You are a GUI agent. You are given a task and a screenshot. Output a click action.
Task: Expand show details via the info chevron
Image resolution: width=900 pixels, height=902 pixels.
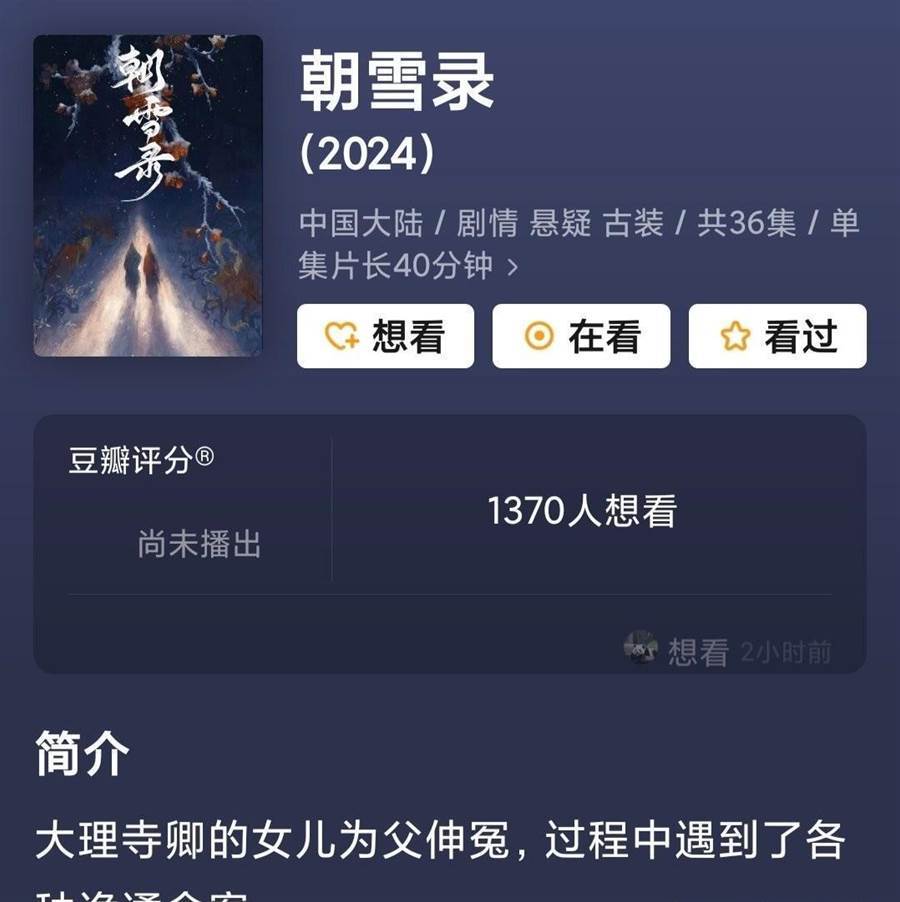(513, 267)
